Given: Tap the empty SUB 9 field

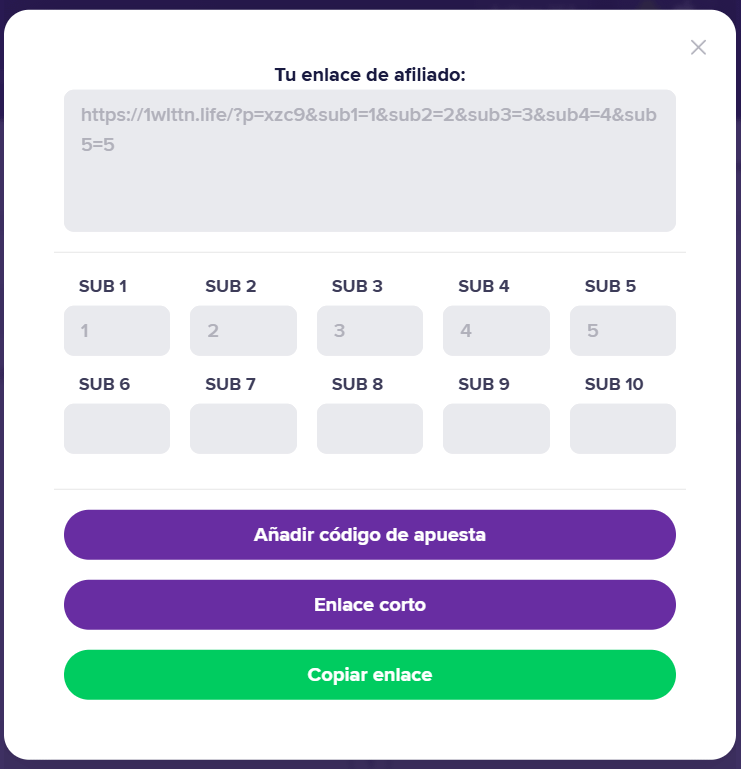Looking at the screenshot, I should coord(496,429).
